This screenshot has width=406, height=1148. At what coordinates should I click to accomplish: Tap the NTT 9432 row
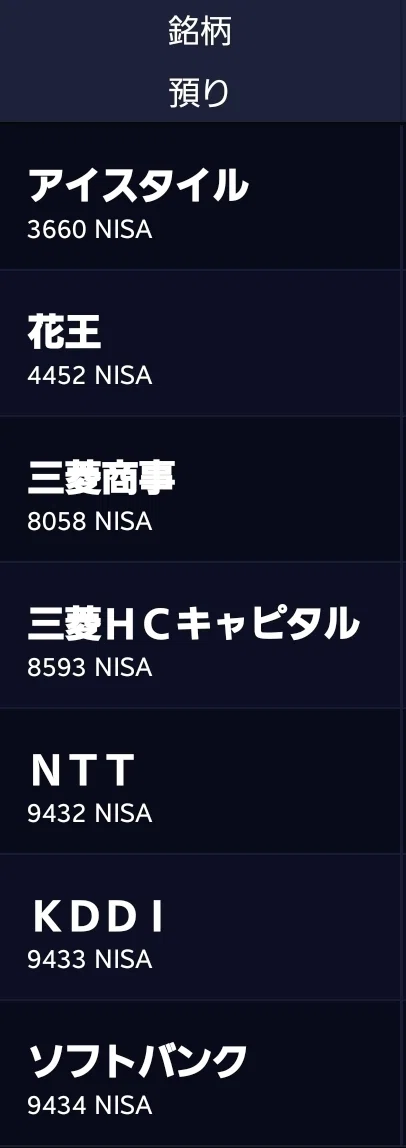coord(203,780)
